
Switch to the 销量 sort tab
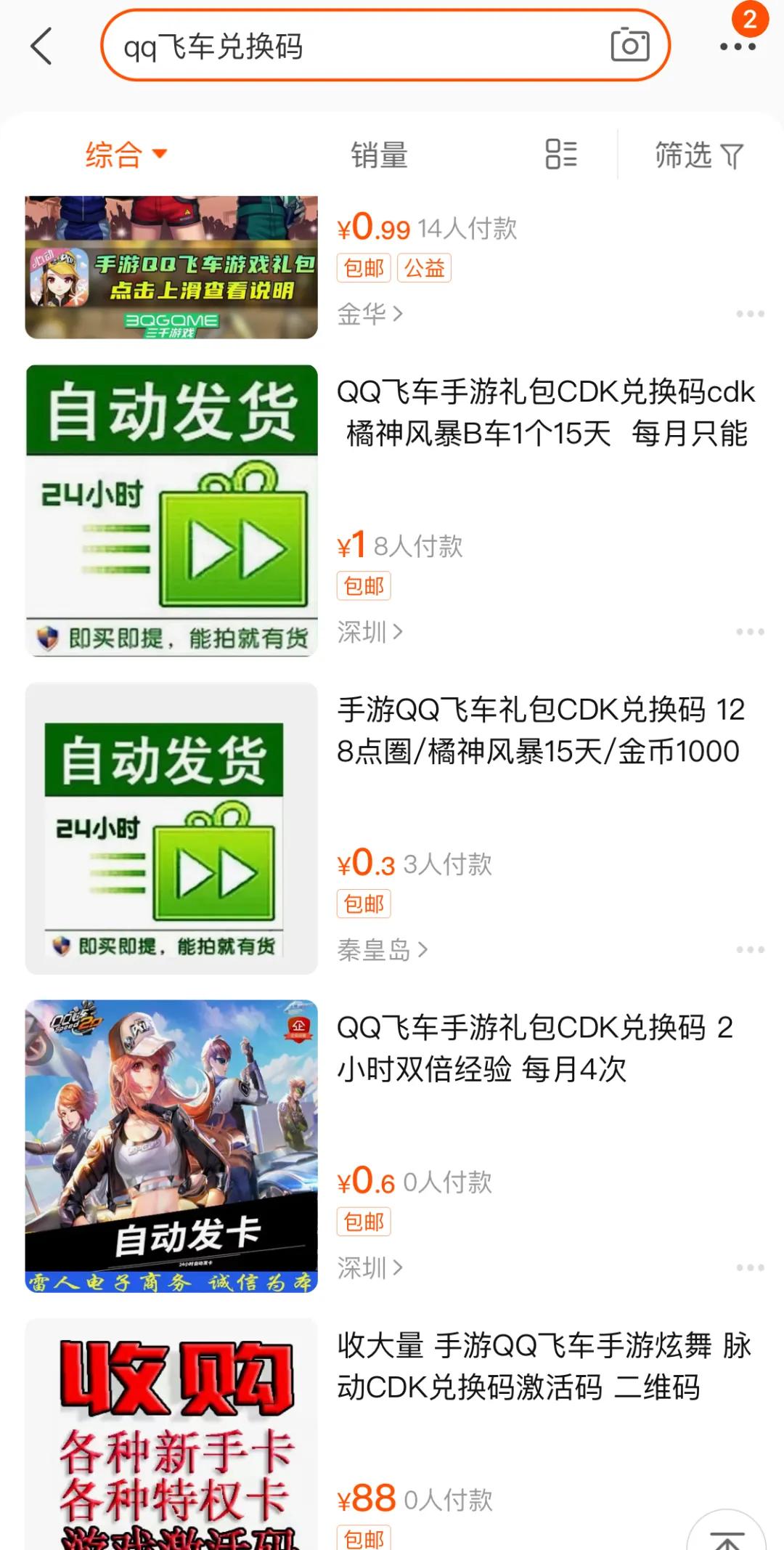point(380,155)
